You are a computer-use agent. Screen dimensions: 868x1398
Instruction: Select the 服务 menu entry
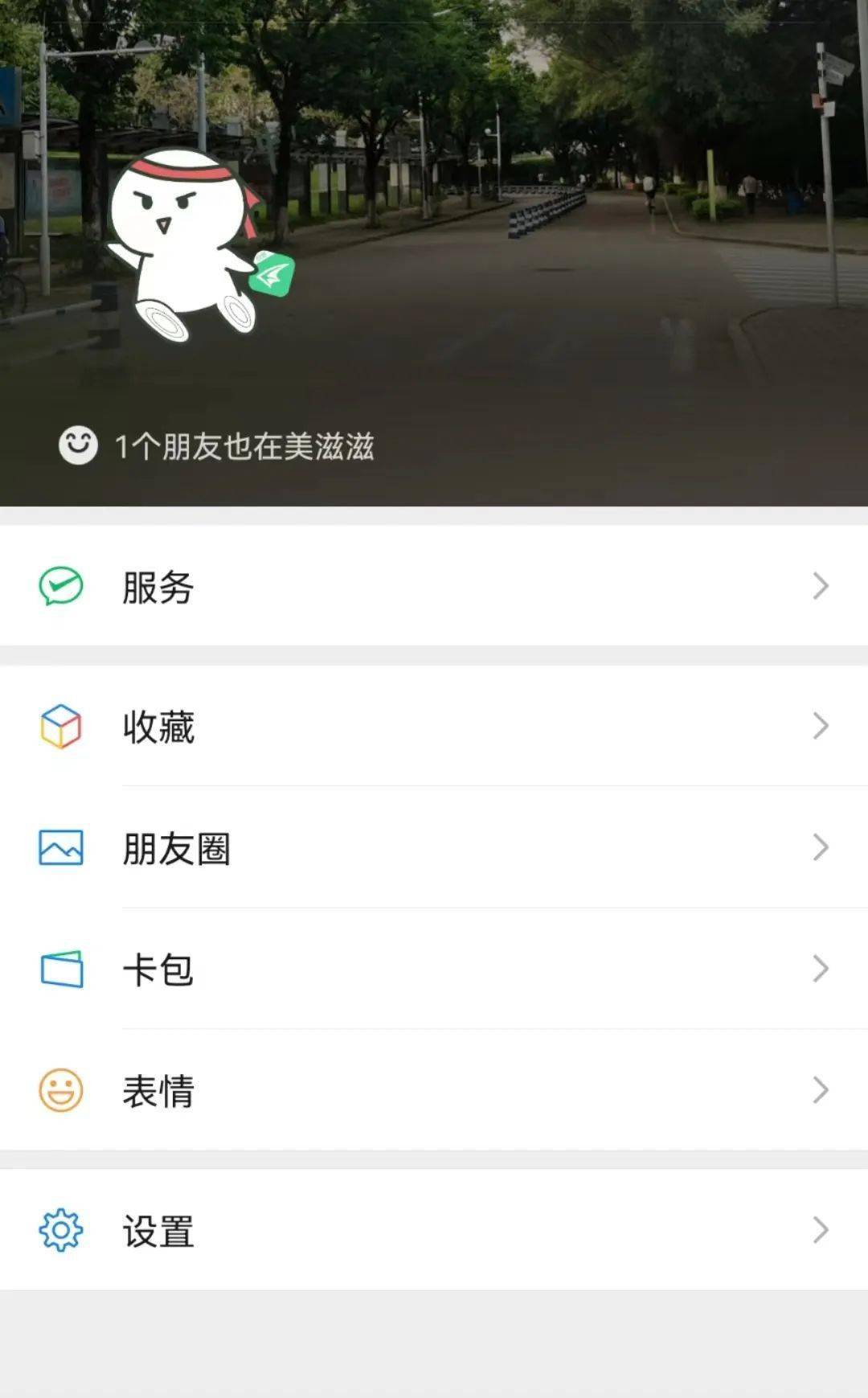(x=158, y=587)
